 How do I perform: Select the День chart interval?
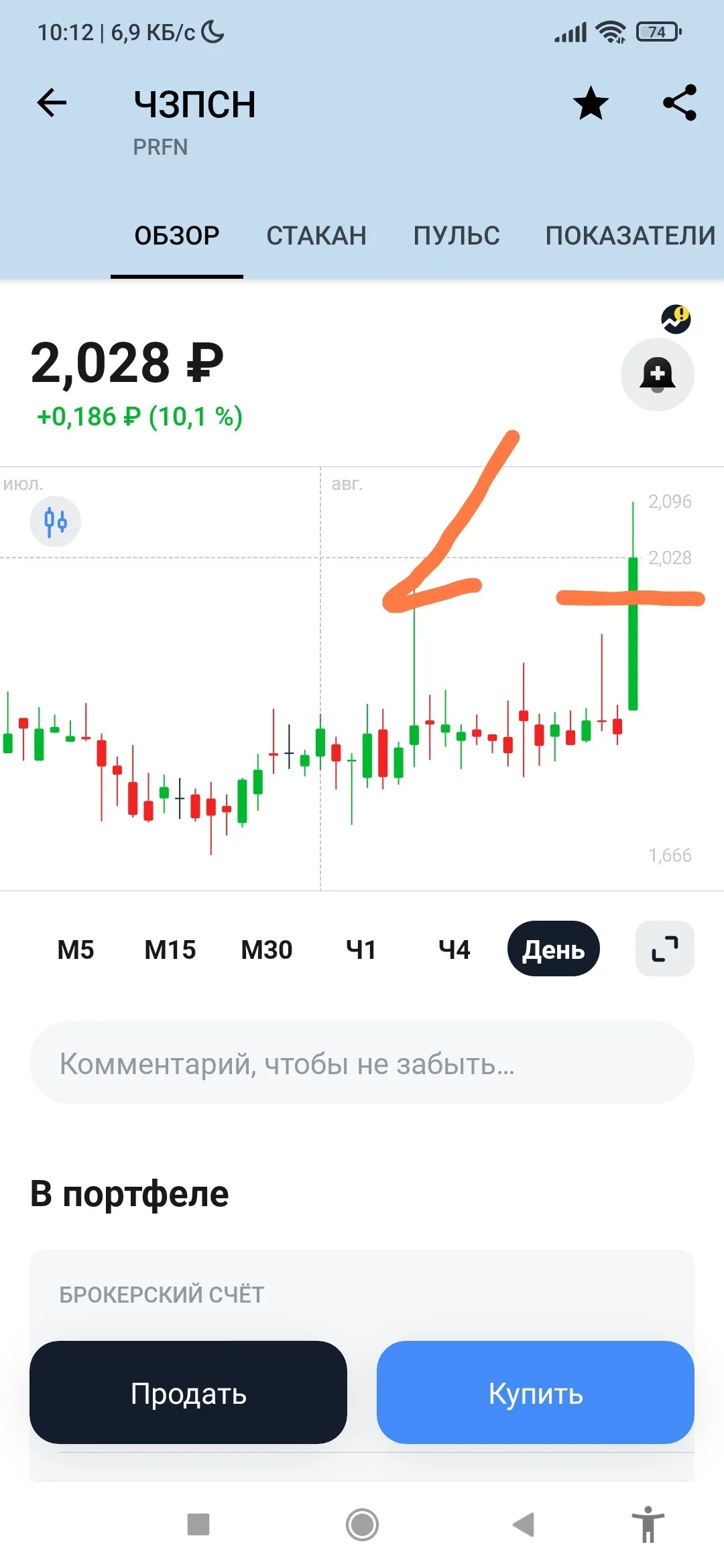coord(554,949)
